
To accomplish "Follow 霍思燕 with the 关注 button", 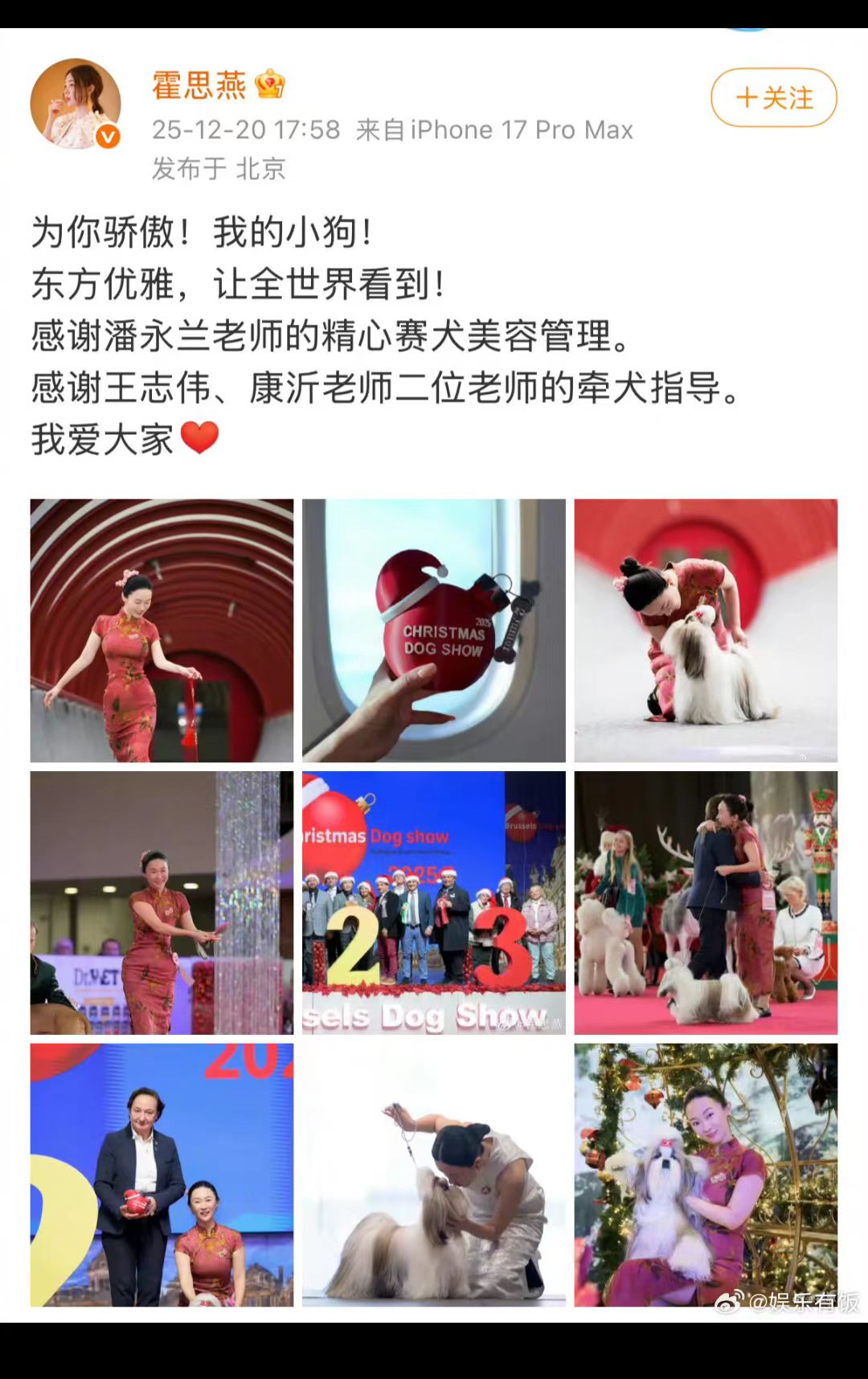I will [773, 98].
